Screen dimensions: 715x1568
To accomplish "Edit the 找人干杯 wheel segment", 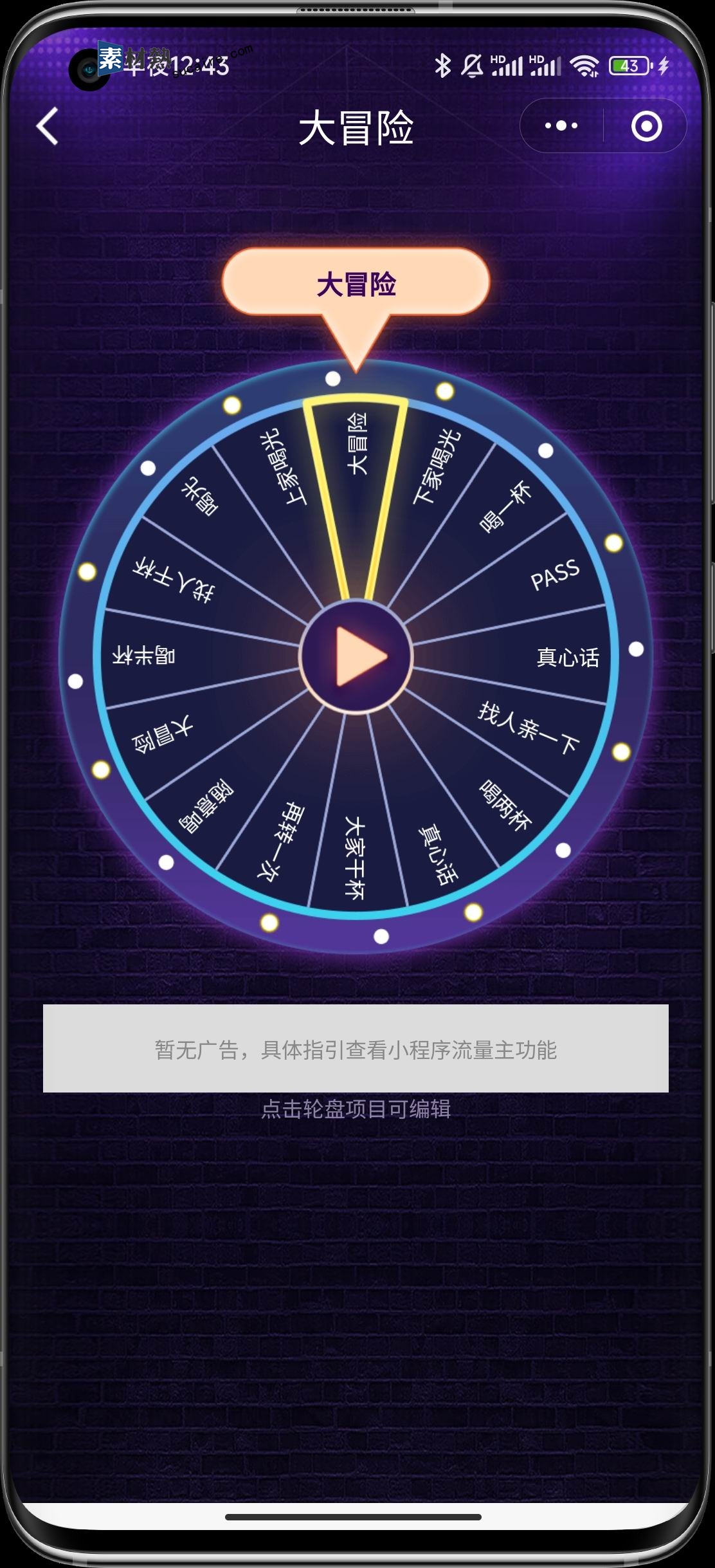I will (174, 581).
